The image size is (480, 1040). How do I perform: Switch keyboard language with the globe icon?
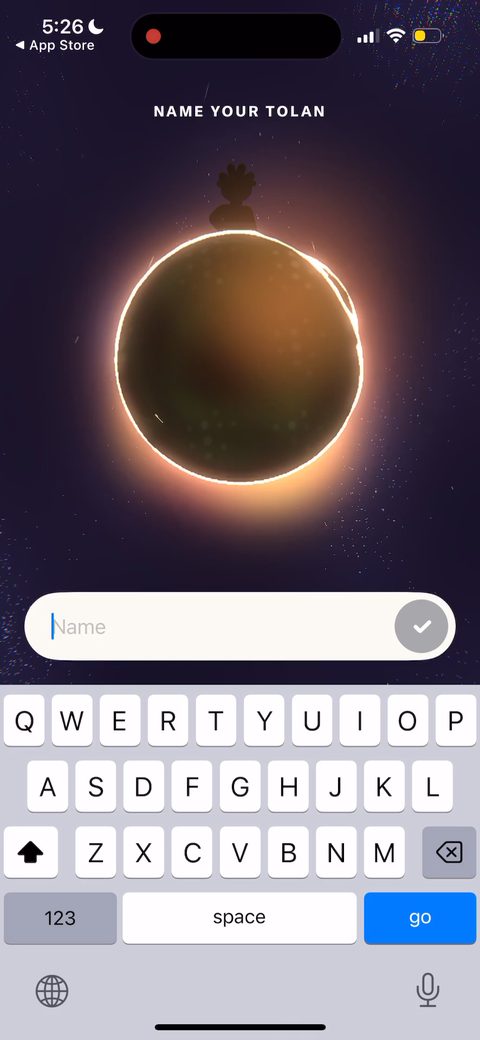(52, 992)
